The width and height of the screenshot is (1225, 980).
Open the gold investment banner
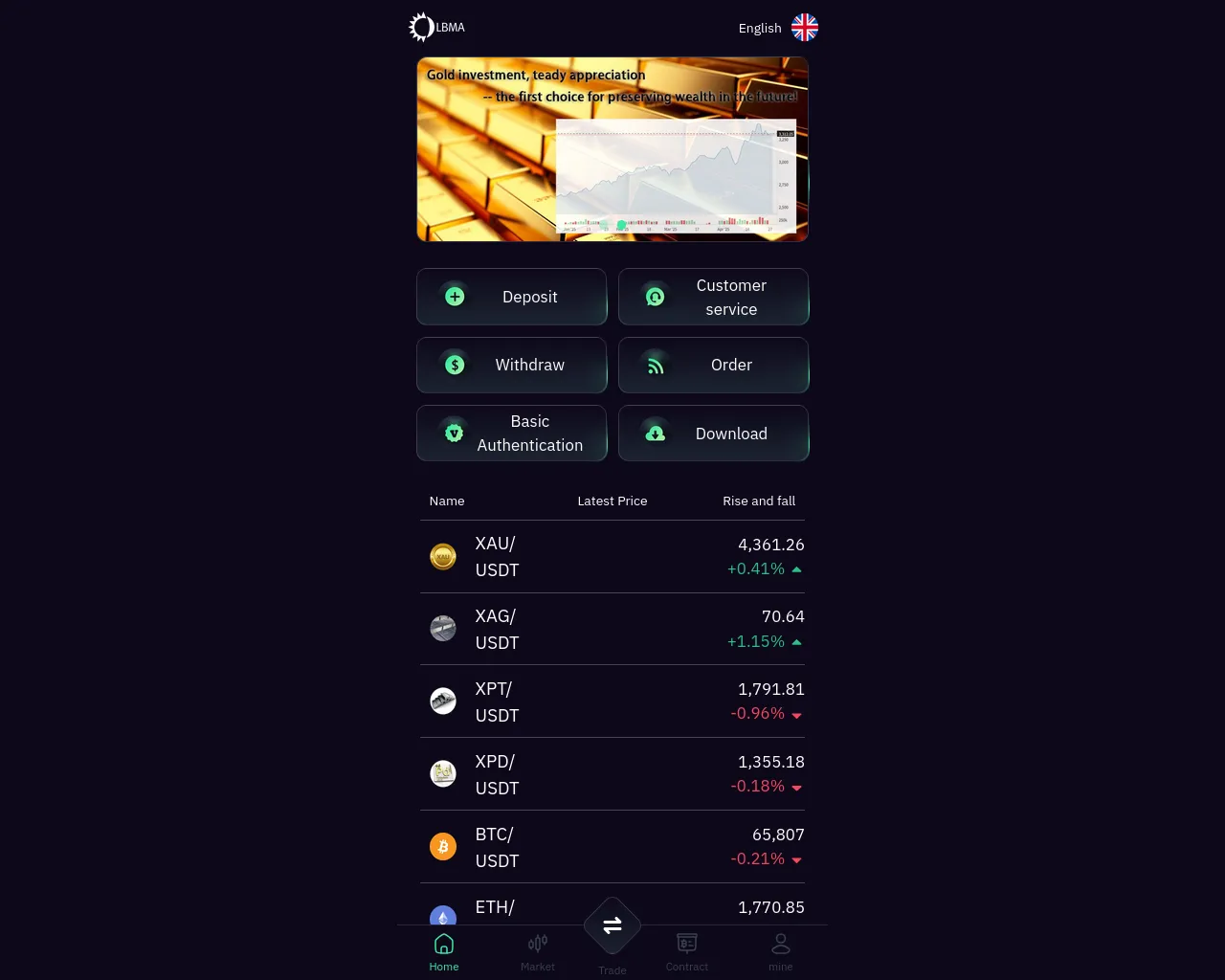(612, 149)
